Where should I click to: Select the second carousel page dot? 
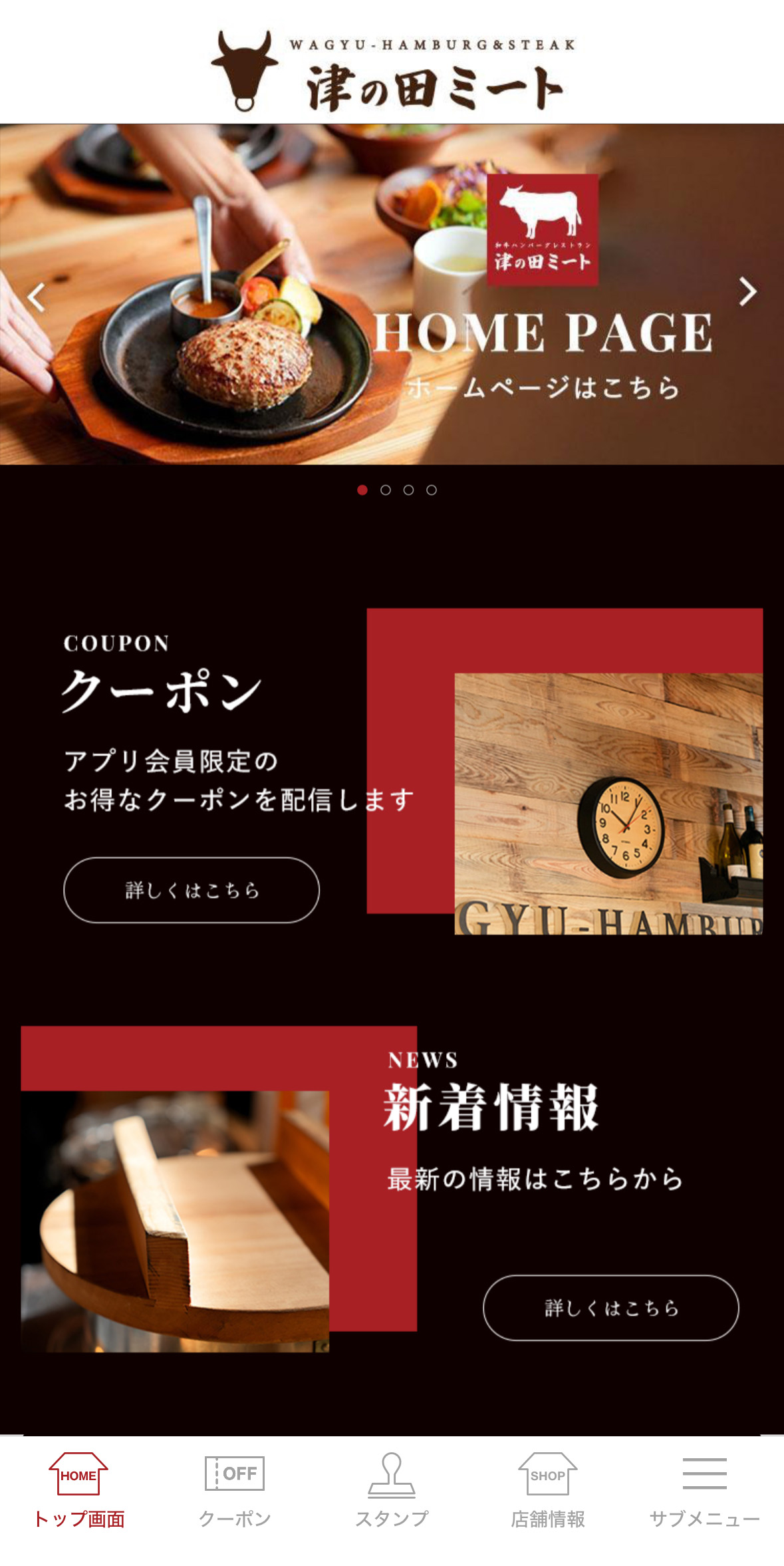pyautogui.click(x=386, y=490)
